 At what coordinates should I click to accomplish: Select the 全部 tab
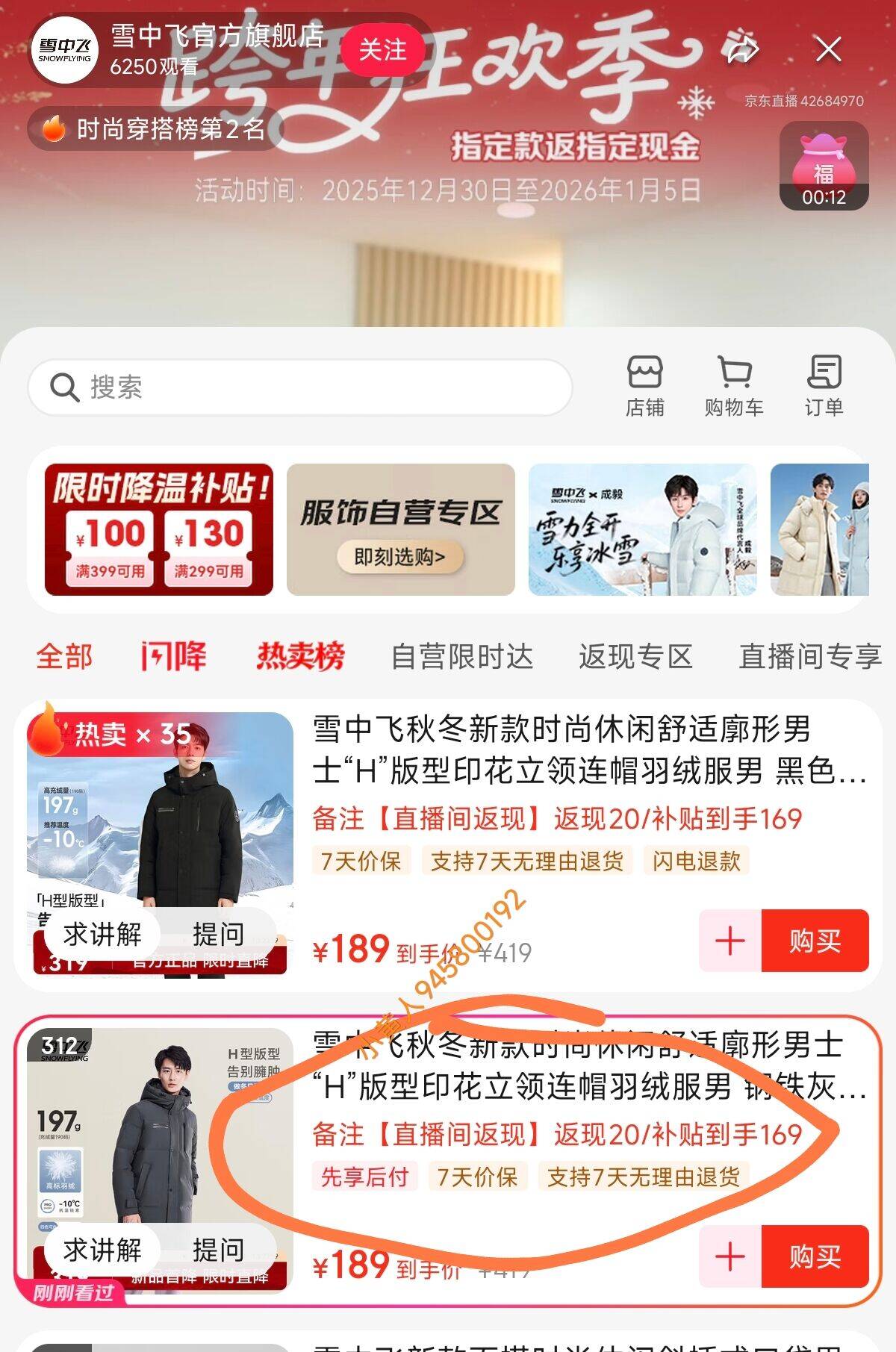(x=64, y=656)
